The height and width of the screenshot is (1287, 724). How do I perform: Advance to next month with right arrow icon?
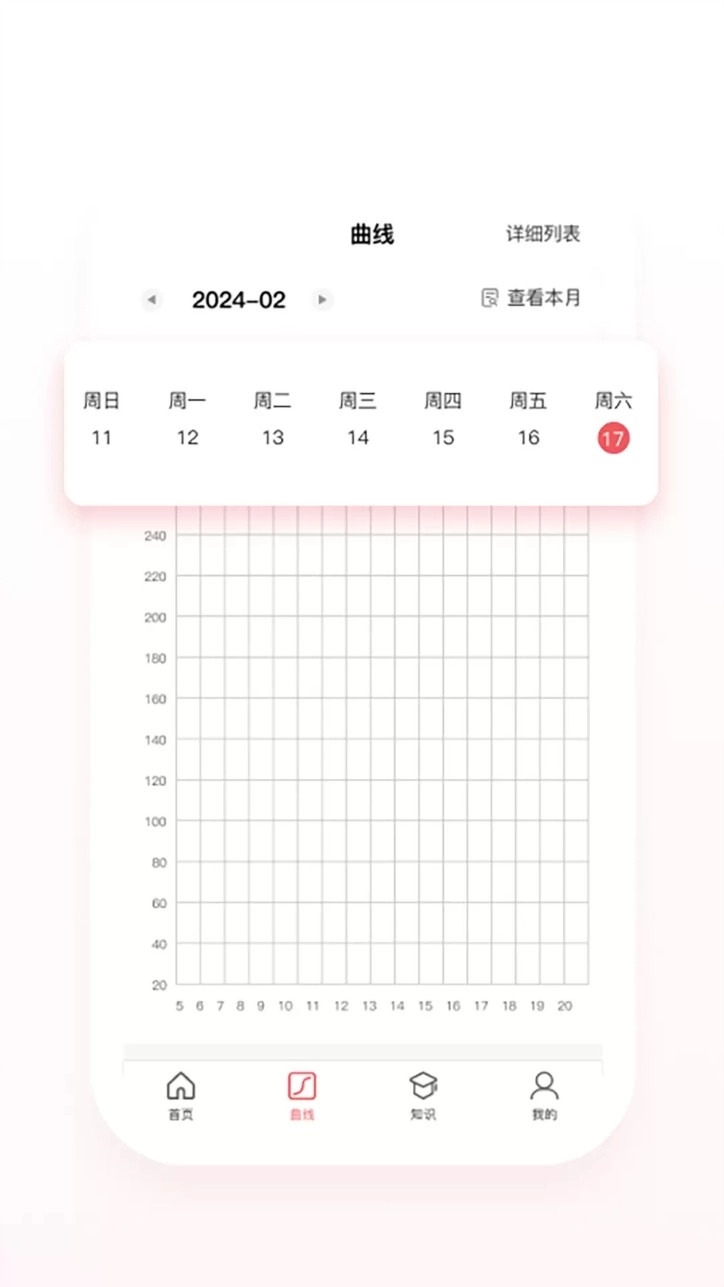(321, 299)
